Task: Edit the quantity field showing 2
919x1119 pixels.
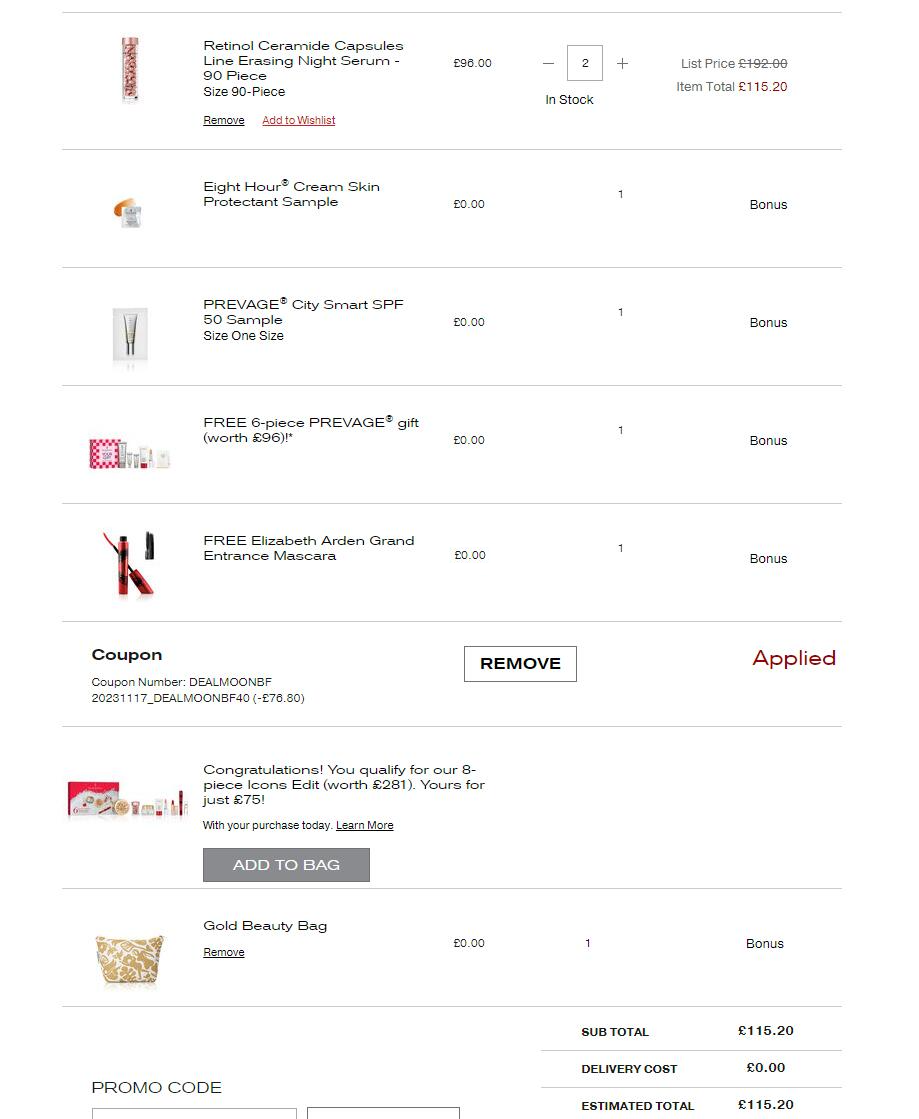Action: pos(585,63)
